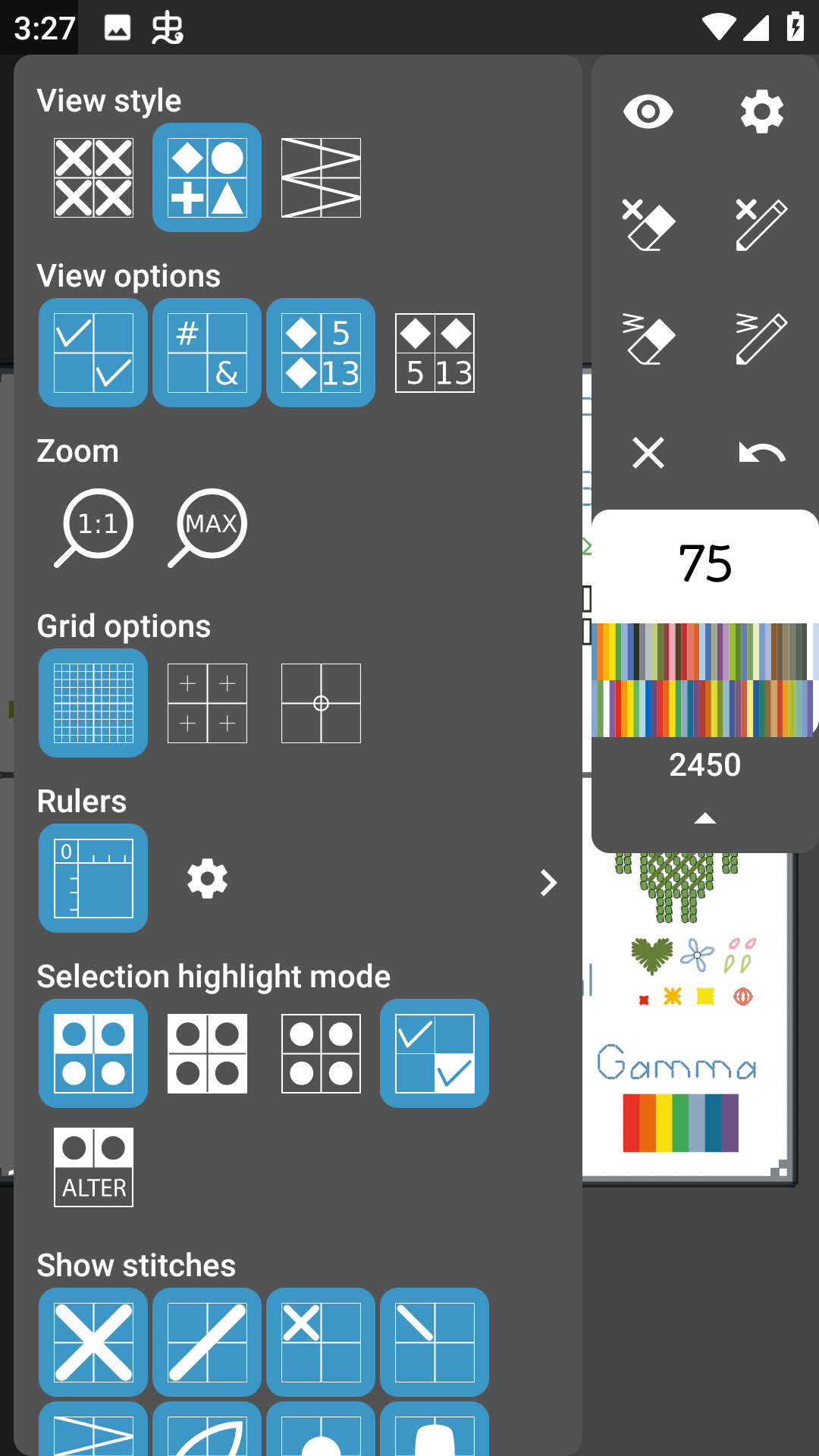Toggle the checkmark view option
819x1456 pixels.
click(x=93, y=353)
